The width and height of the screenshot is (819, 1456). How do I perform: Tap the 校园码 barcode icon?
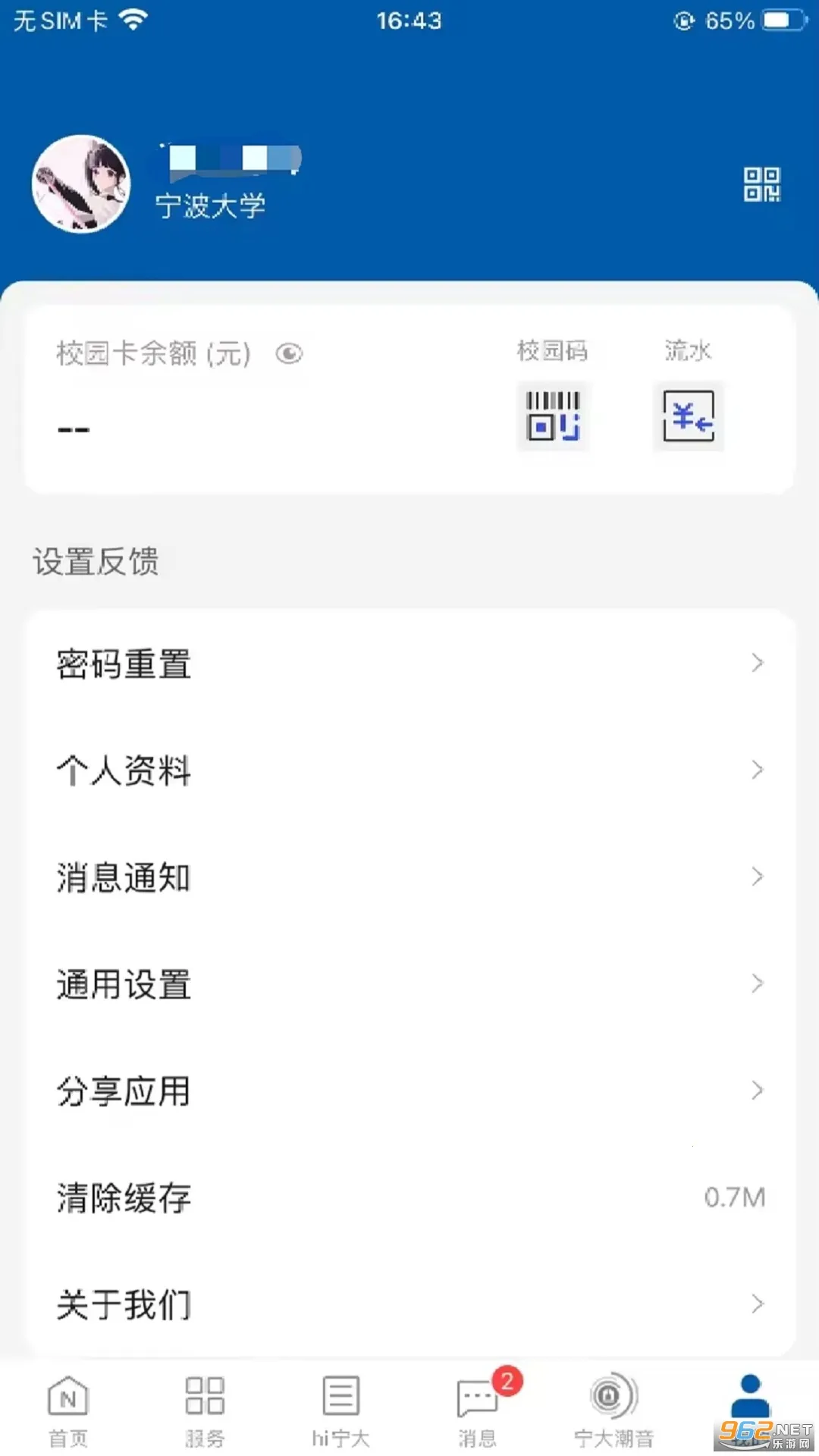pyautogui.click(x=553, y=418)
